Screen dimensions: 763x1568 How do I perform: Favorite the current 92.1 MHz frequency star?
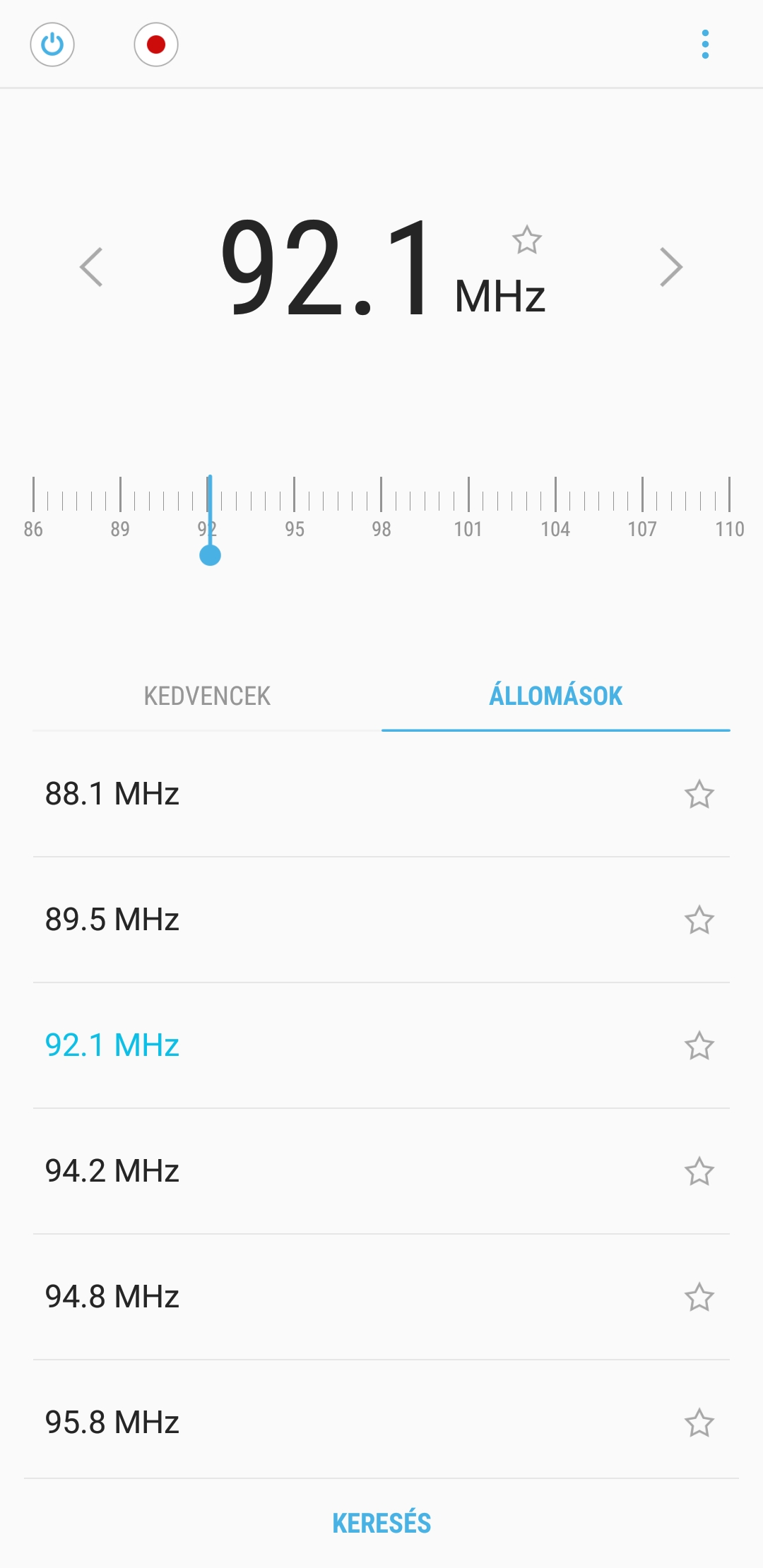(527, 240)
